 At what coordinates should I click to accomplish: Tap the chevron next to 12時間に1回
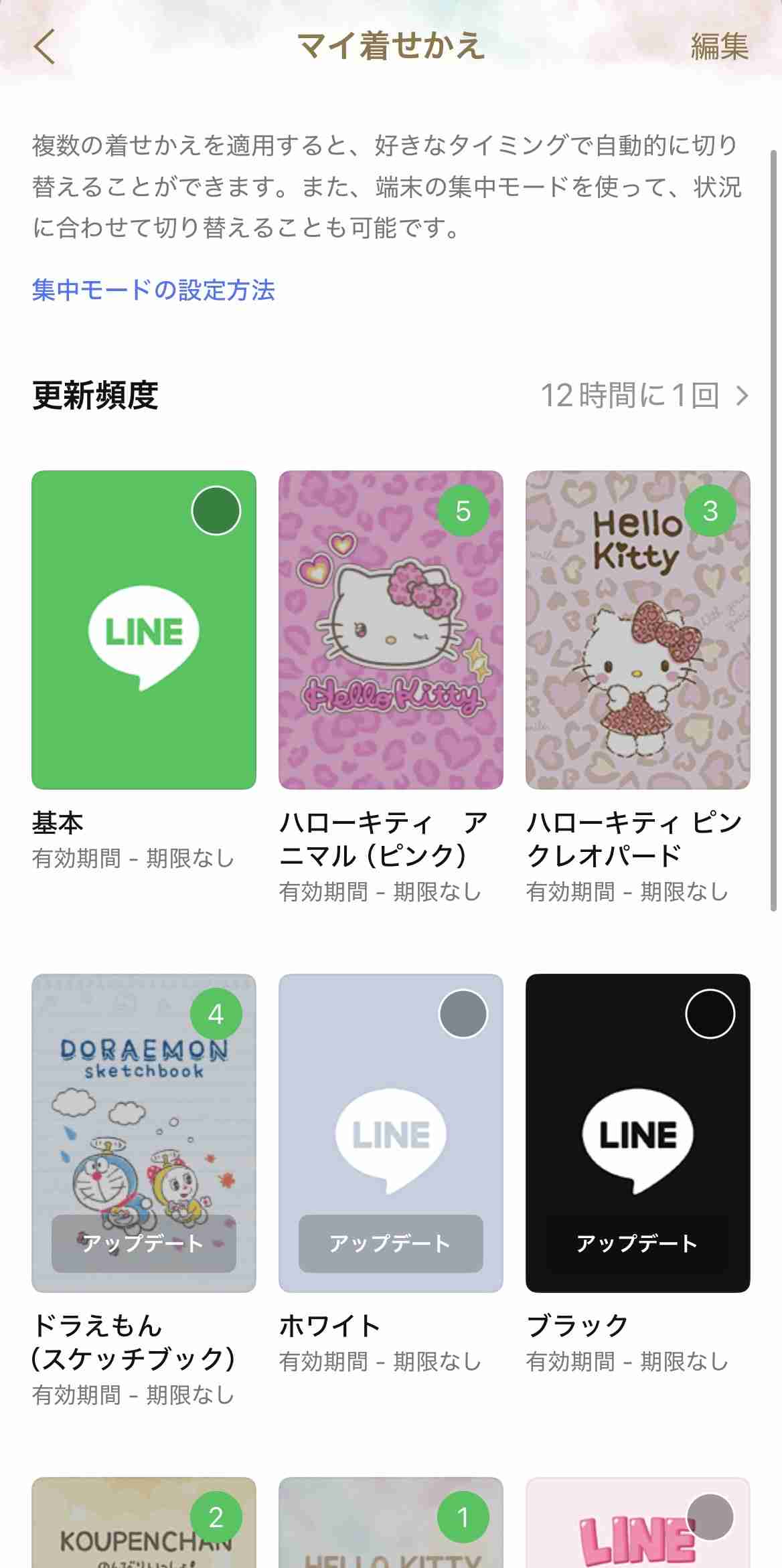click(x=743, y=396)
